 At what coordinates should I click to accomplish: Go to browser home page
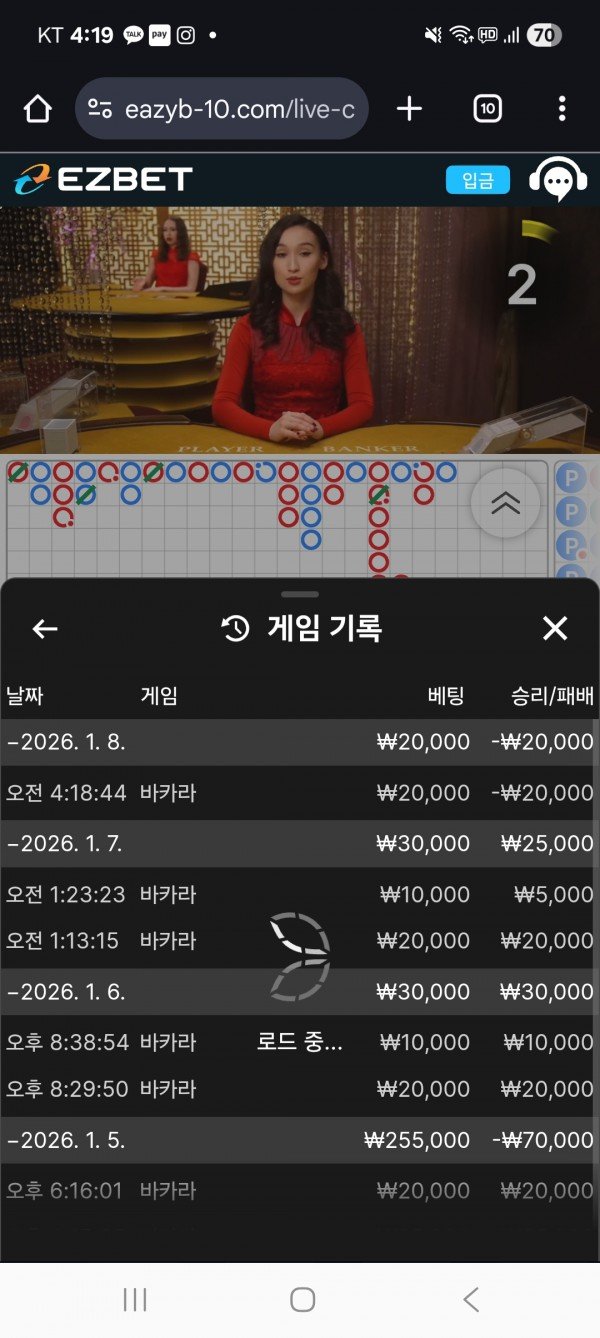tap(37, 109)
